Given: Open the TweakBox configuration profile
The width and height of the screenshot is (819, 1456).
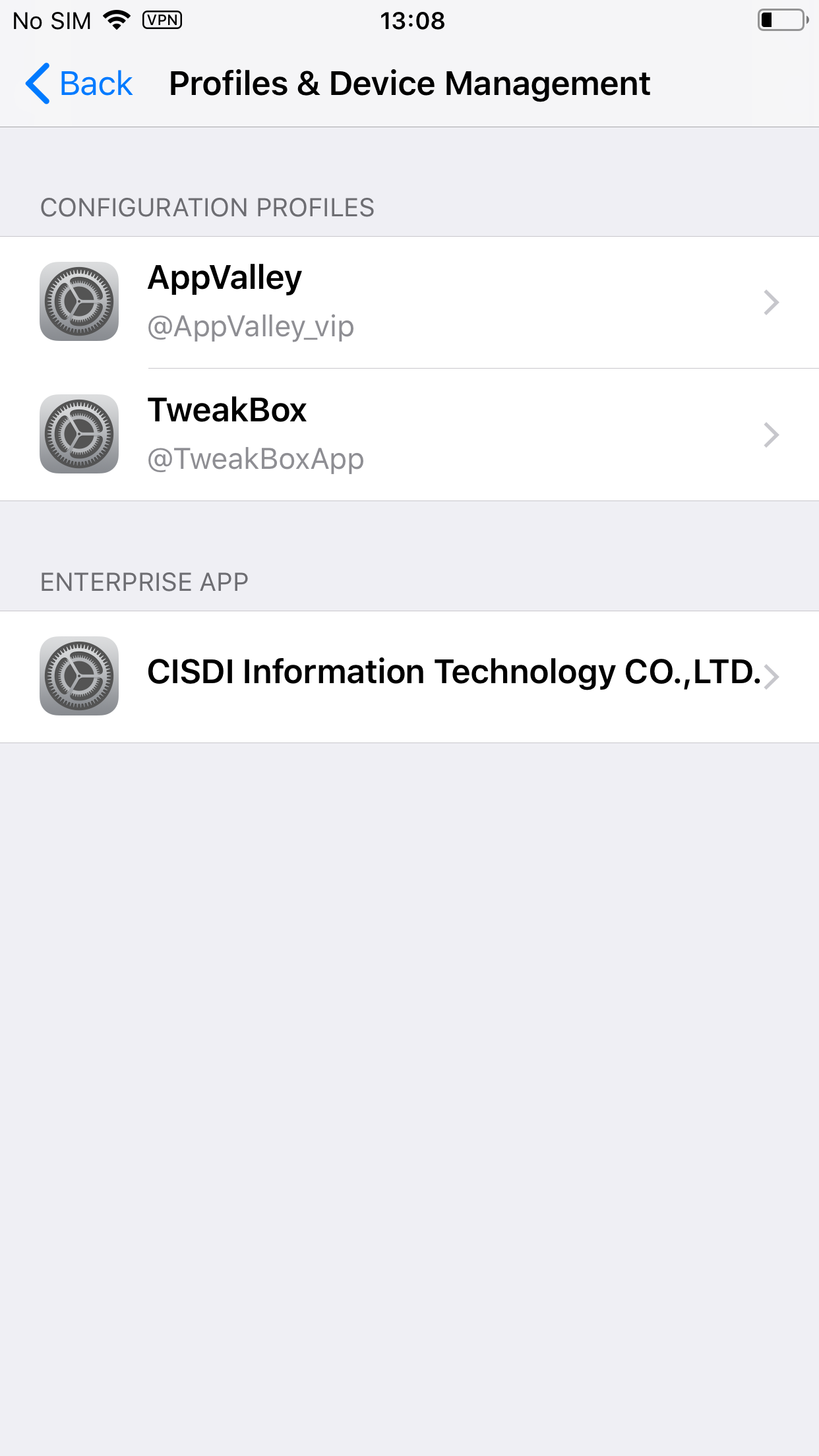Looking at the screenshot, I should click(409, 435).
